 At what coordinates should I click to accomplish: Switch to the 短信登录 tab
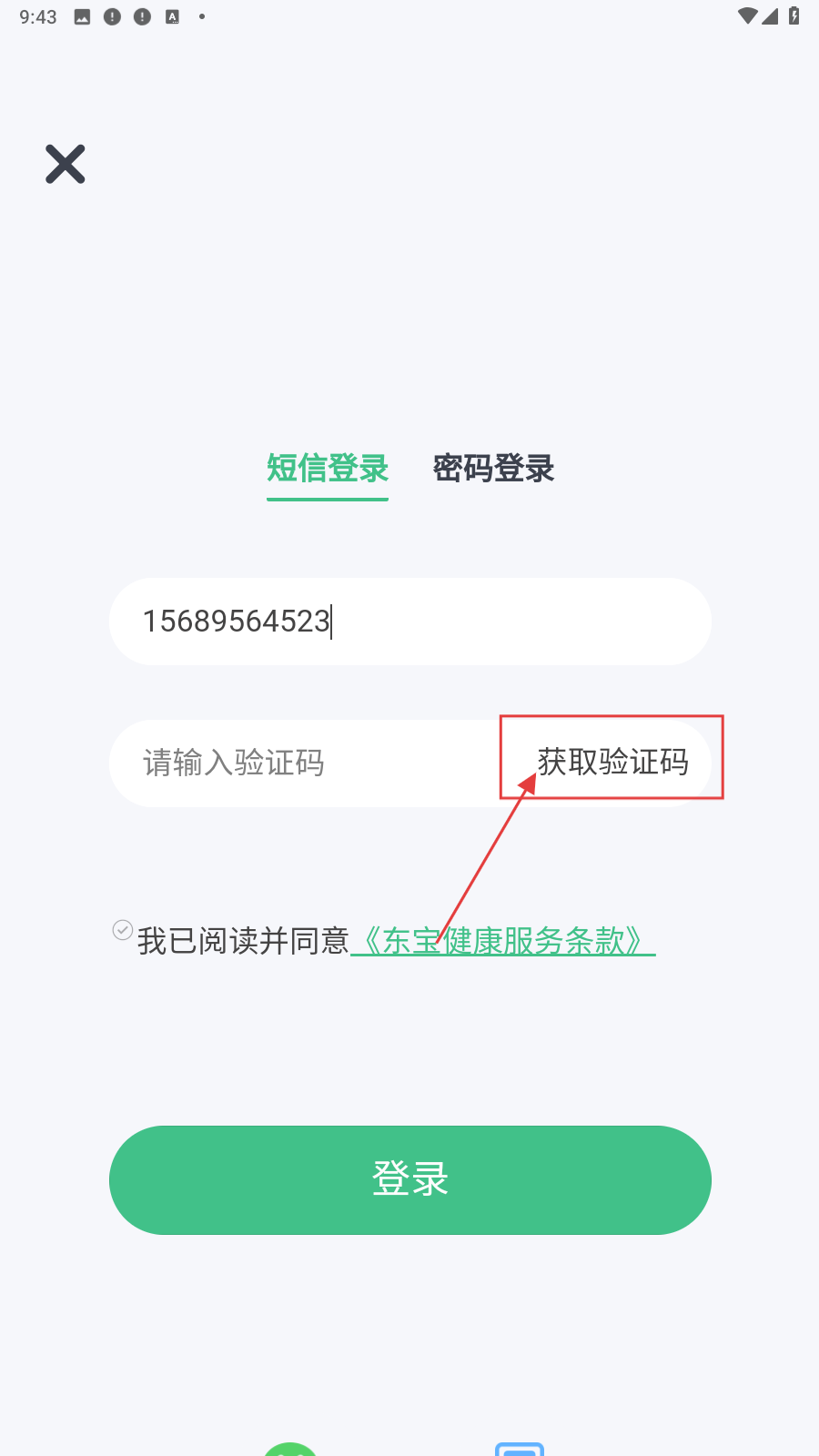[328, 469]
